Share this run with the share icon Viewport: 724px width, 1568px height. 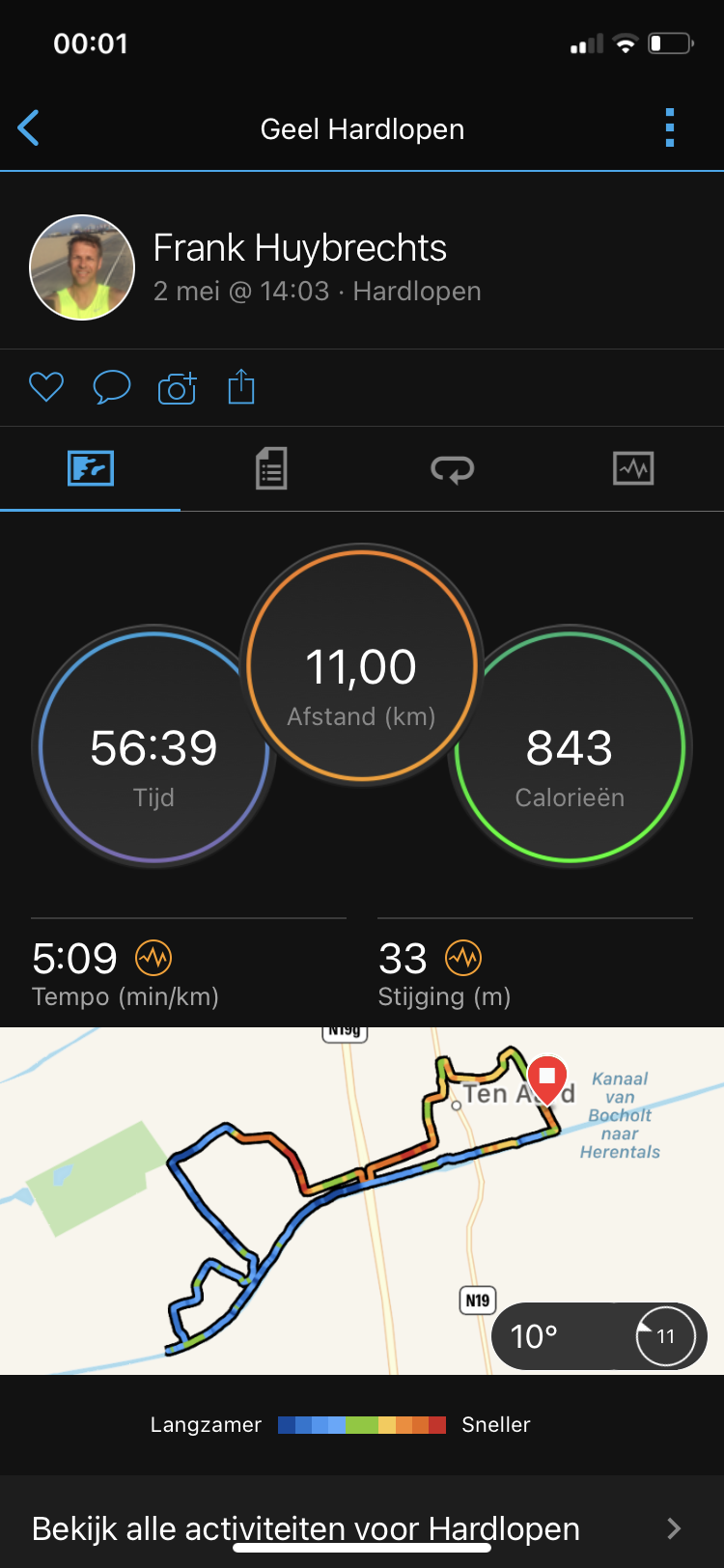point(241,386)
